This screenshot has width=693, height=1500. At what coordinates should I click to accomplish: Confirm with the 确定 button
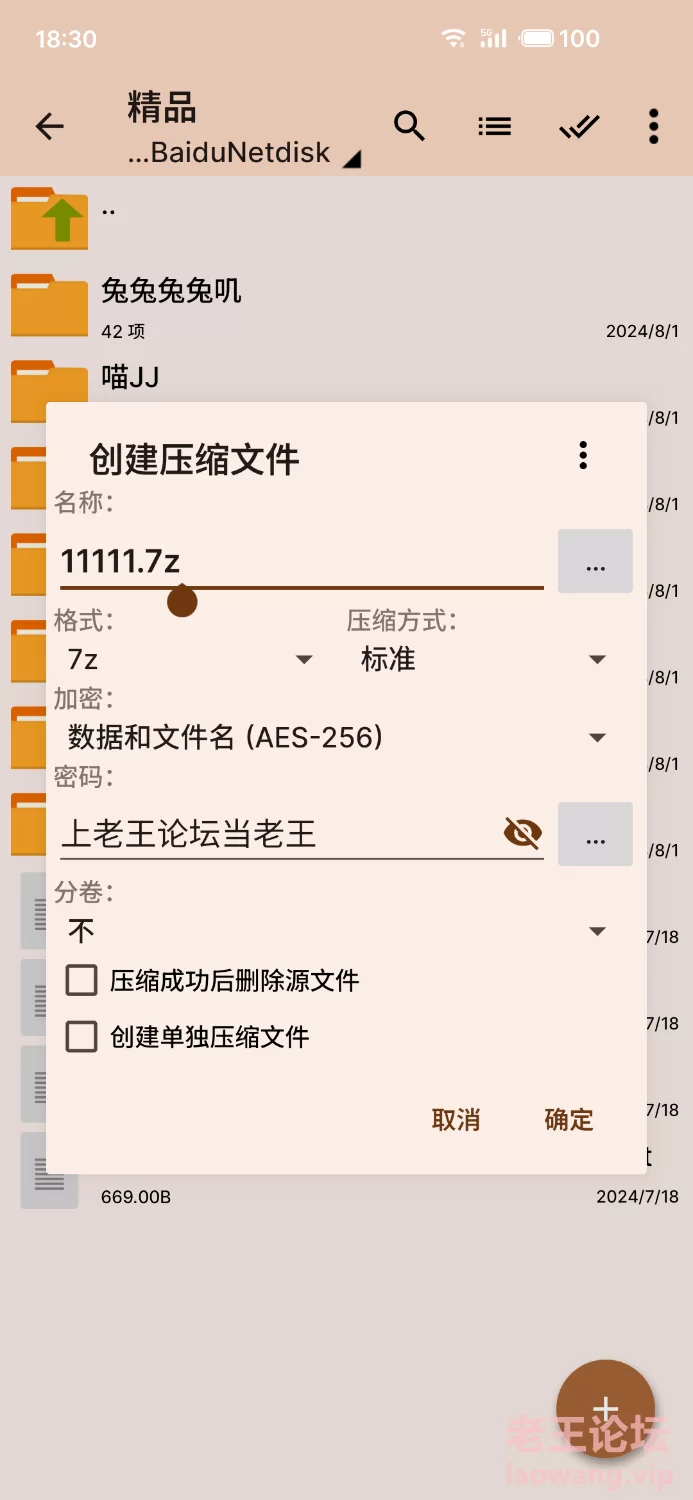pyautogui.click(x=569, y=1119)
